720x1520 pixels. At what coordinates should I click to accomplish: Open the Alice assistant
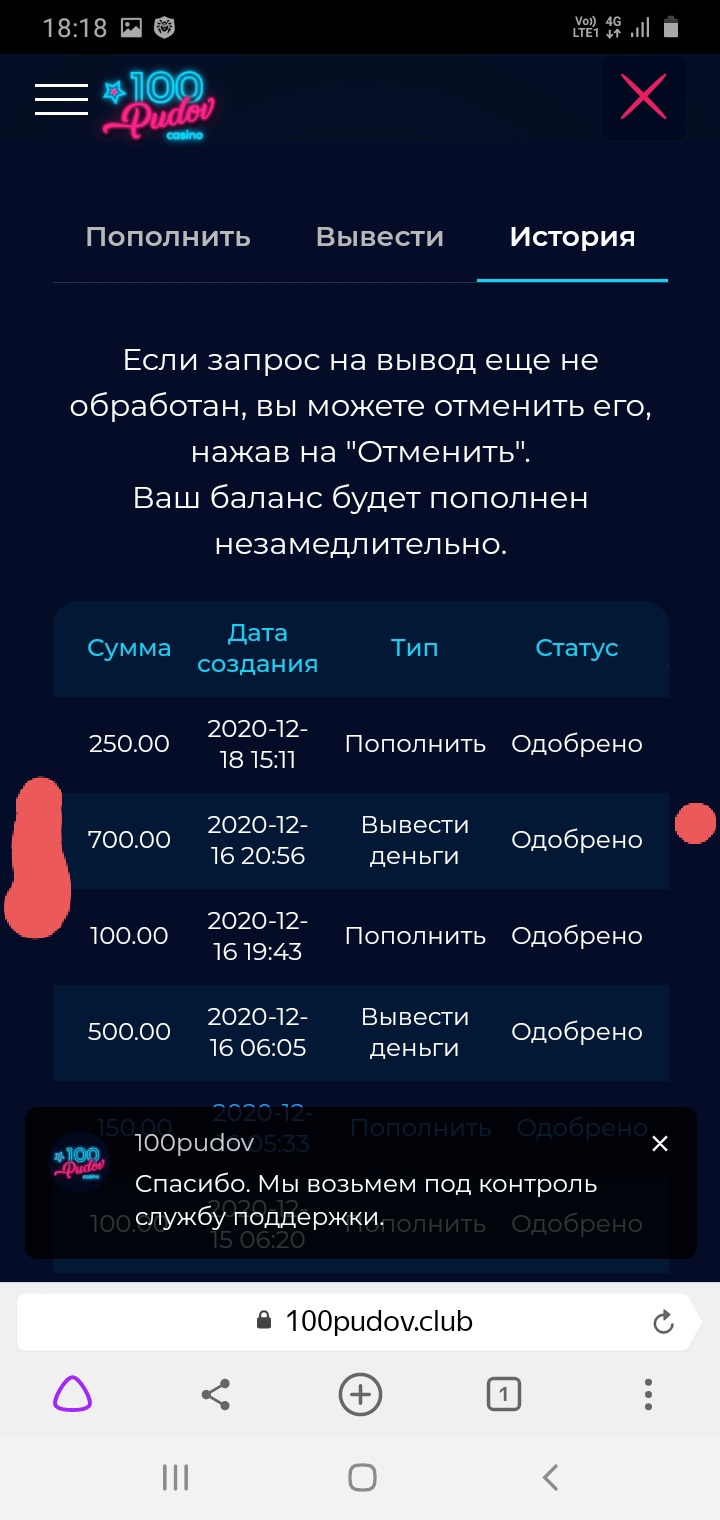pos(72,1393)
